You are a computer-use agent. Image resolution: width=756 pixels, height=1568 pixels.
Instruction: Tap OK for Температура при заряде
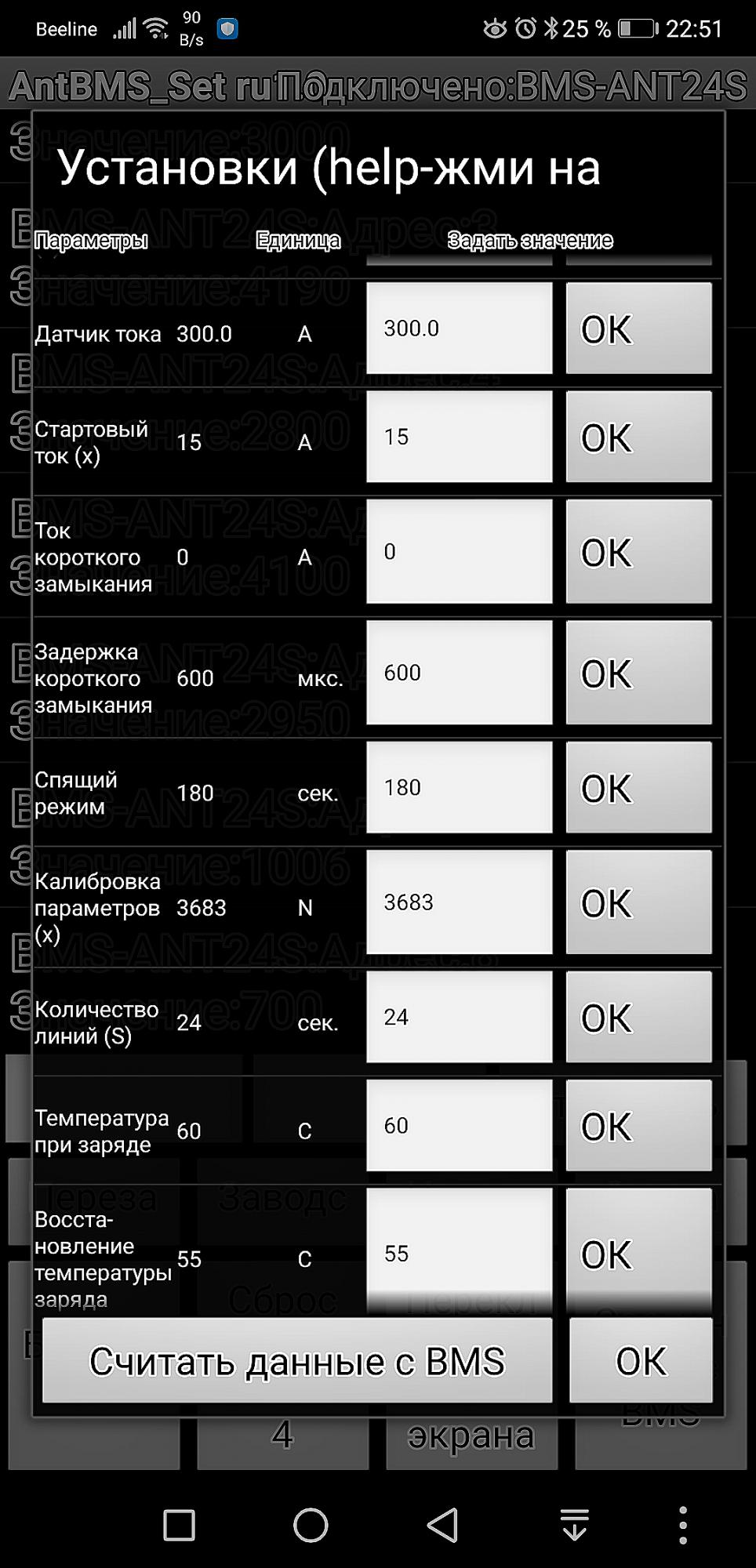click(638, 1125)
